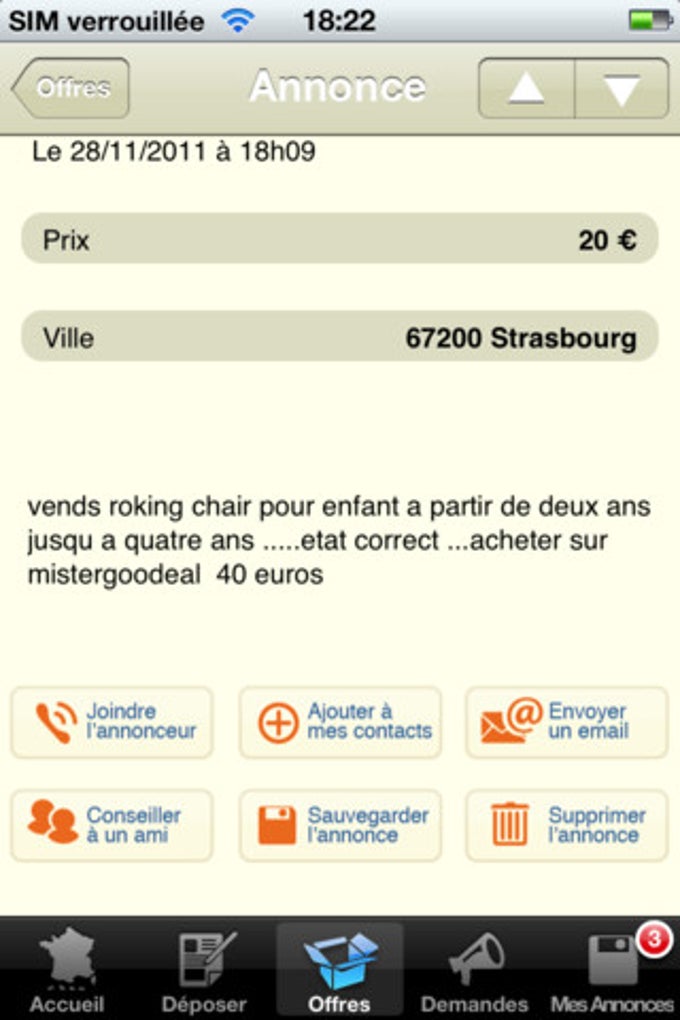Screen dimensions: 680x1020
Task: Select the Offres tab
Action: (340, 970)
